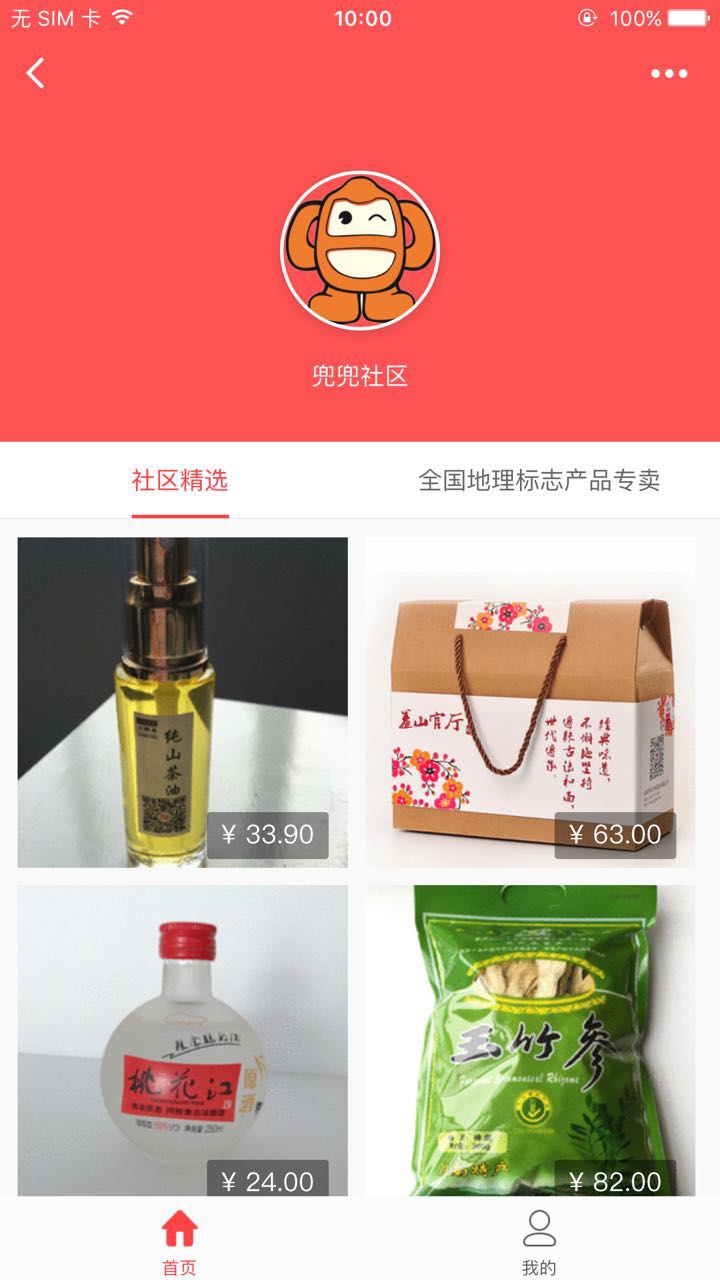Open the three-dot overflow menu

(669, 73)
